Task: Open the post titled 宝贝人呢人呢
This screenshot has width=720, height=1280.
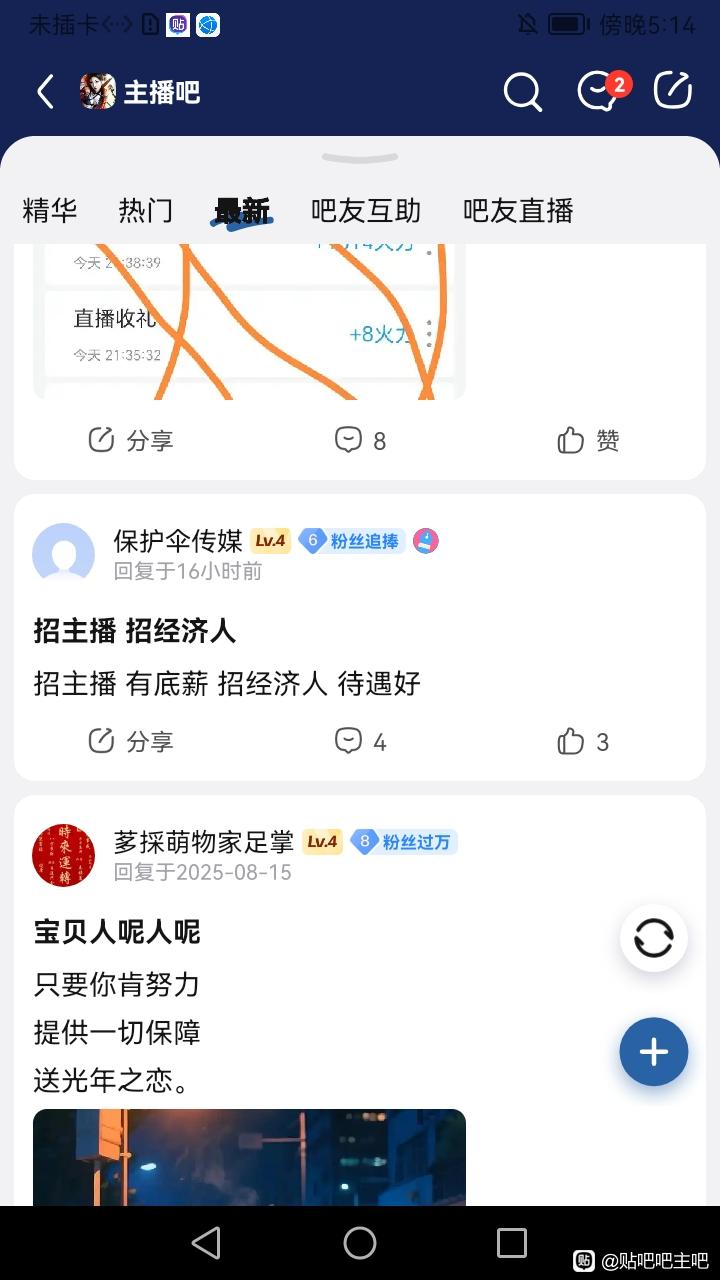Action: [x=118, y=932]
